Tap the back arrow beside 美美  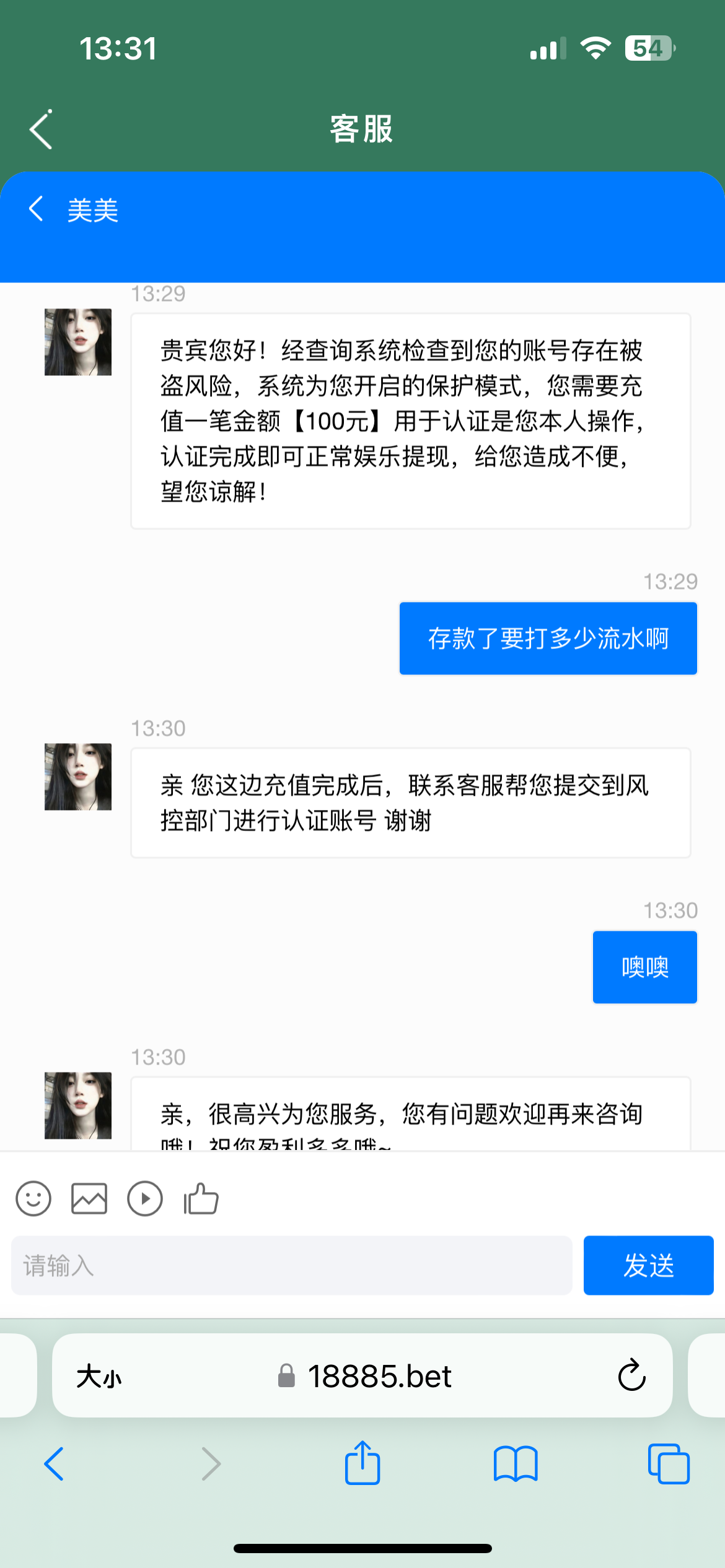[x=36, y=209]
